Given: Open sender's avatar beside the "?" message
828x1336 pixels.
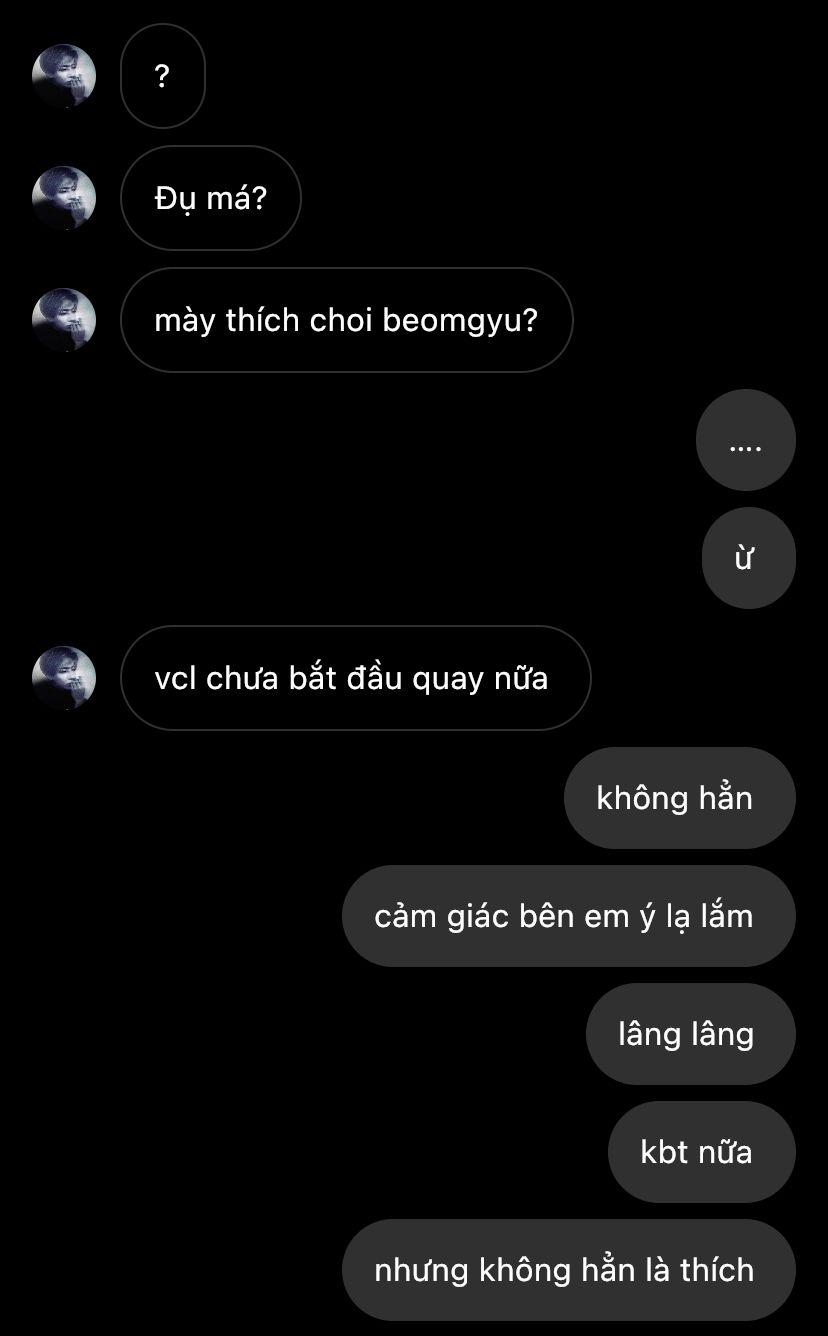Looking at the screenshot, I should [64, 76].
